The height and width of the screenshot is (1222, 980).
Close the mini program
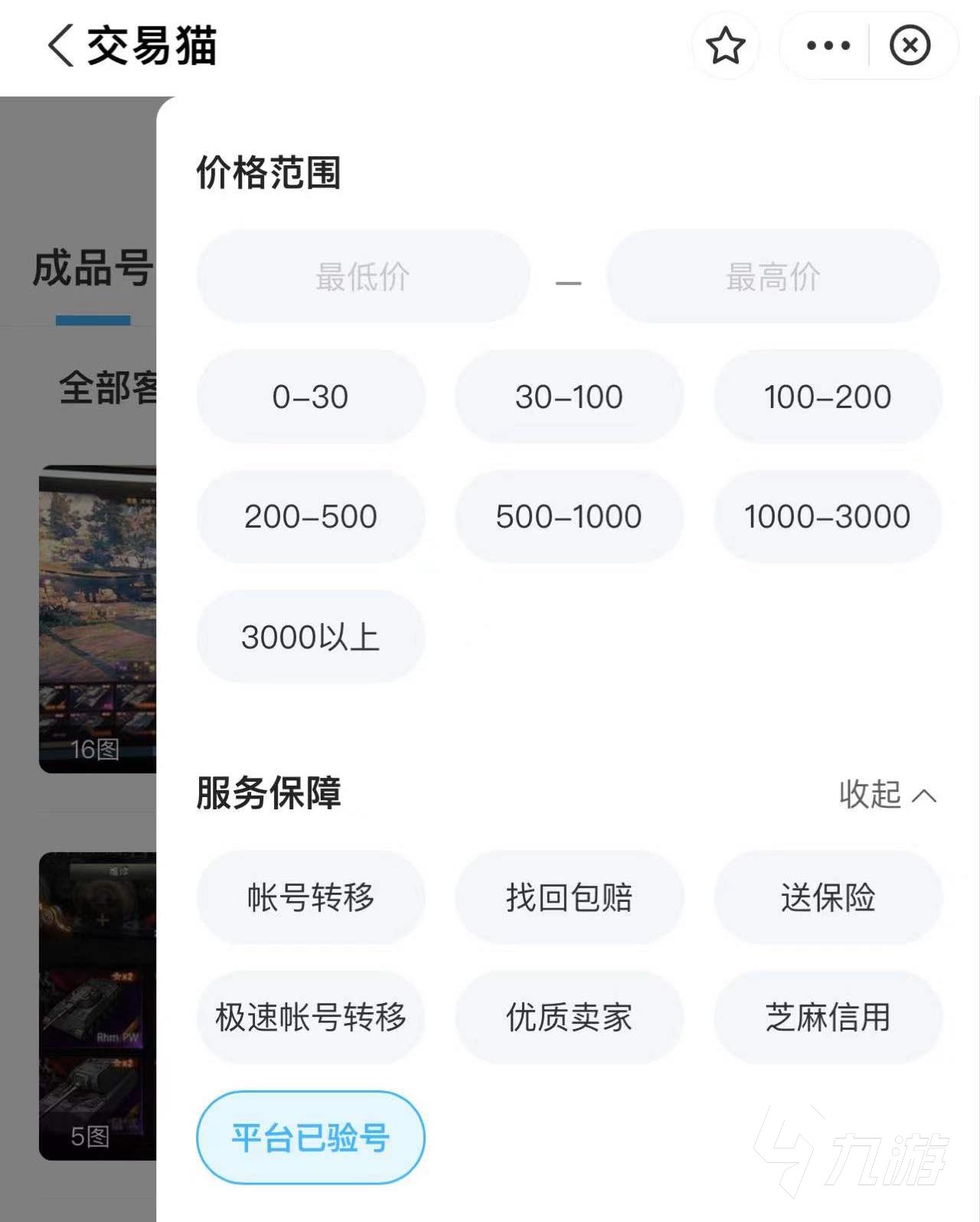pyautogui.click(x=910, y=46)
